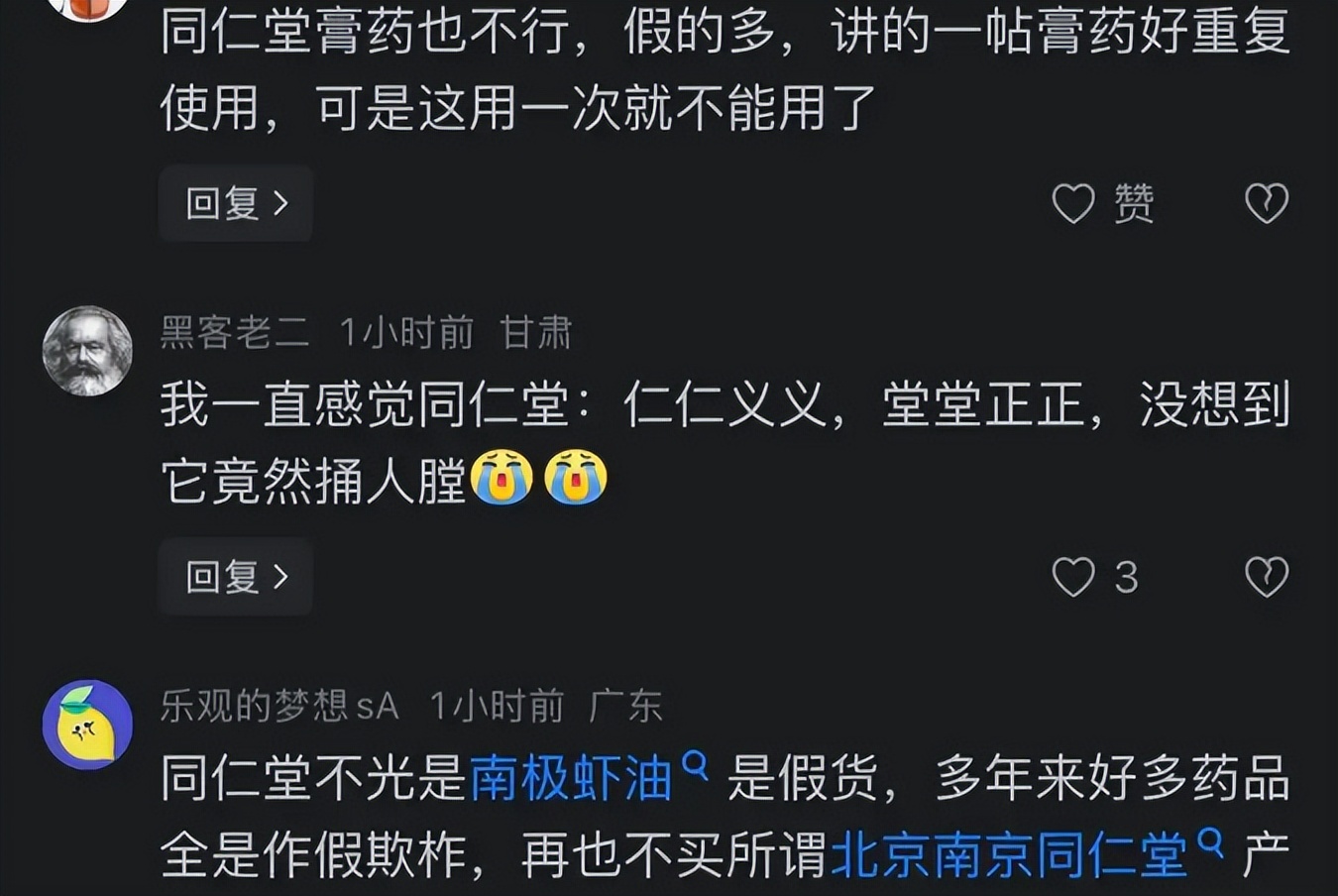This screenshot has height=896, width=1338.
Task: Search the 南极虾油 keyword link
Action: pos(587,778)
